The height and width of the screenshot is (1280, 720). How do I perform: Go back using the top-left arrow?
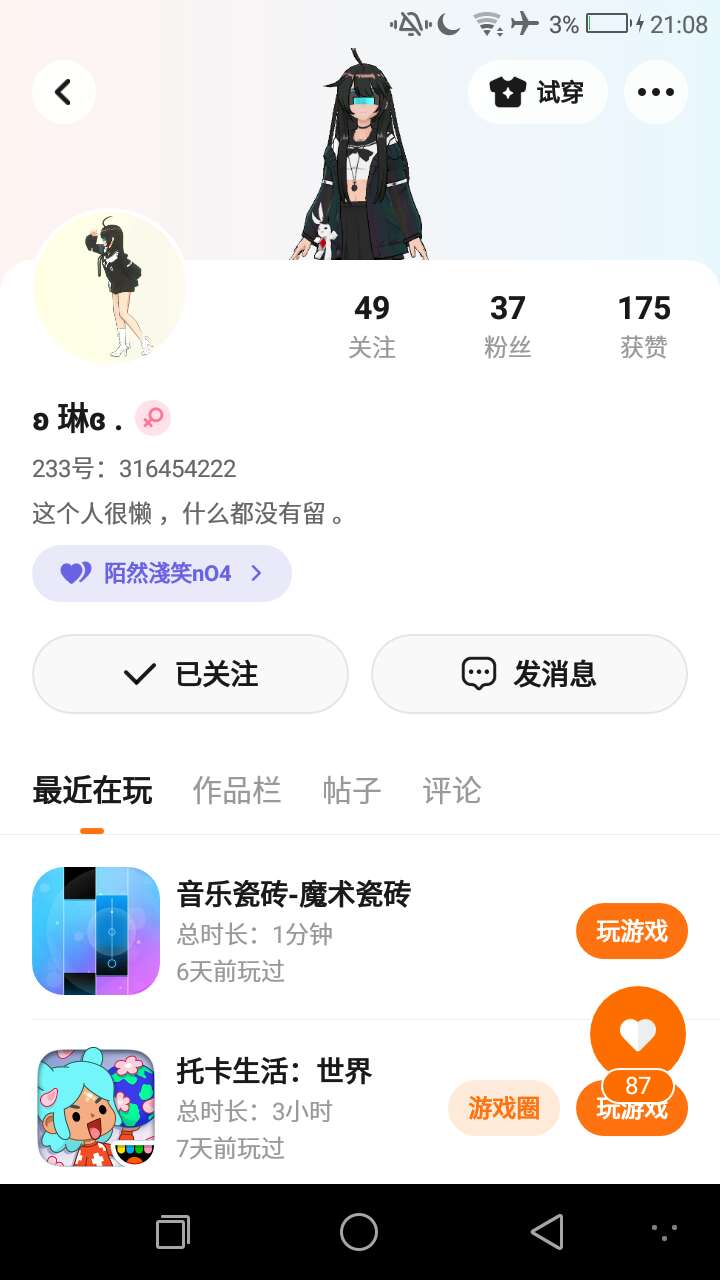pos(63,92)
